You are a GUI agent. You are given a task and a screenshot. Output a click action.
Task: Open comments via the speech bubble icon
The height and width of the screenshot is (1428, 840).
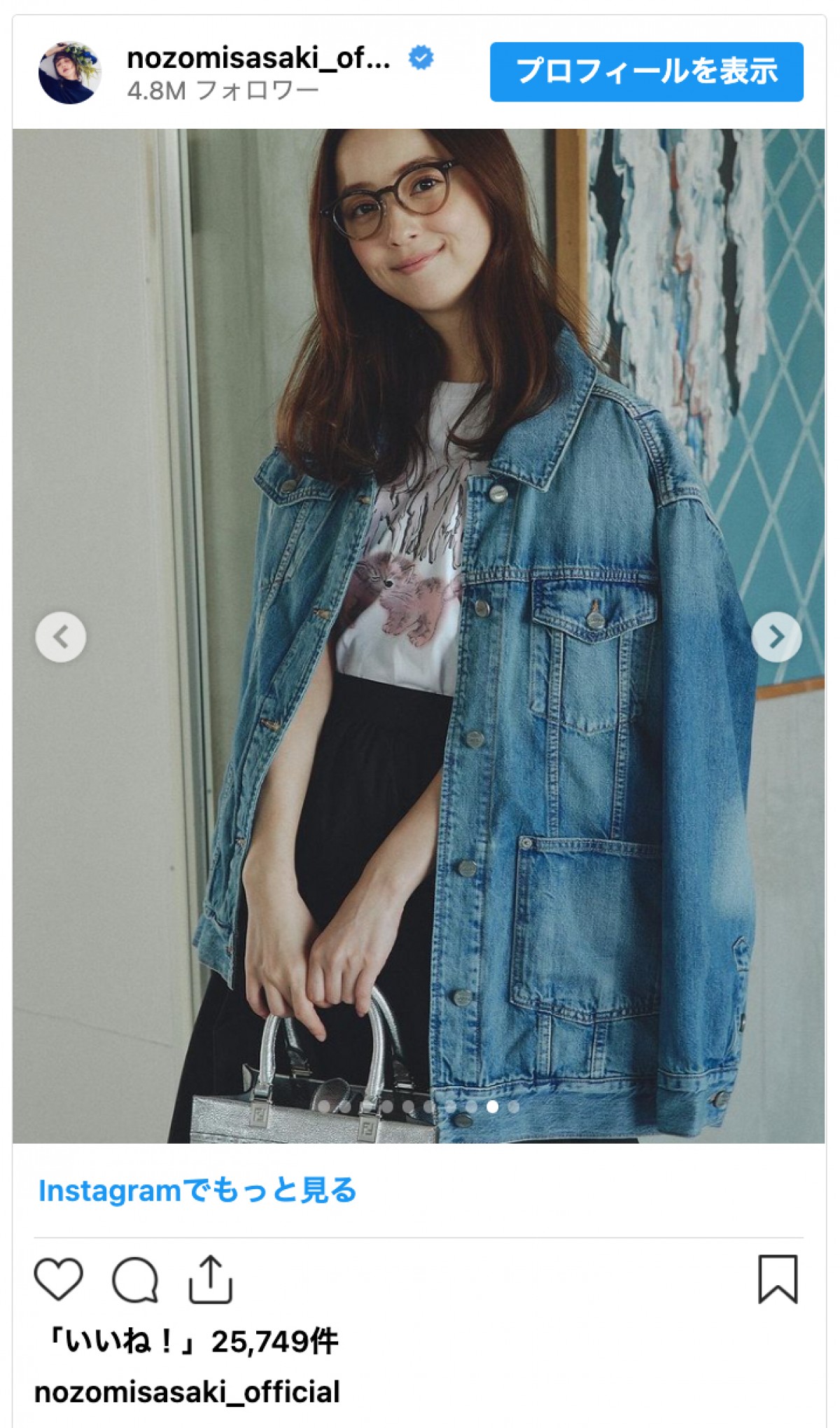point(135,1280)
